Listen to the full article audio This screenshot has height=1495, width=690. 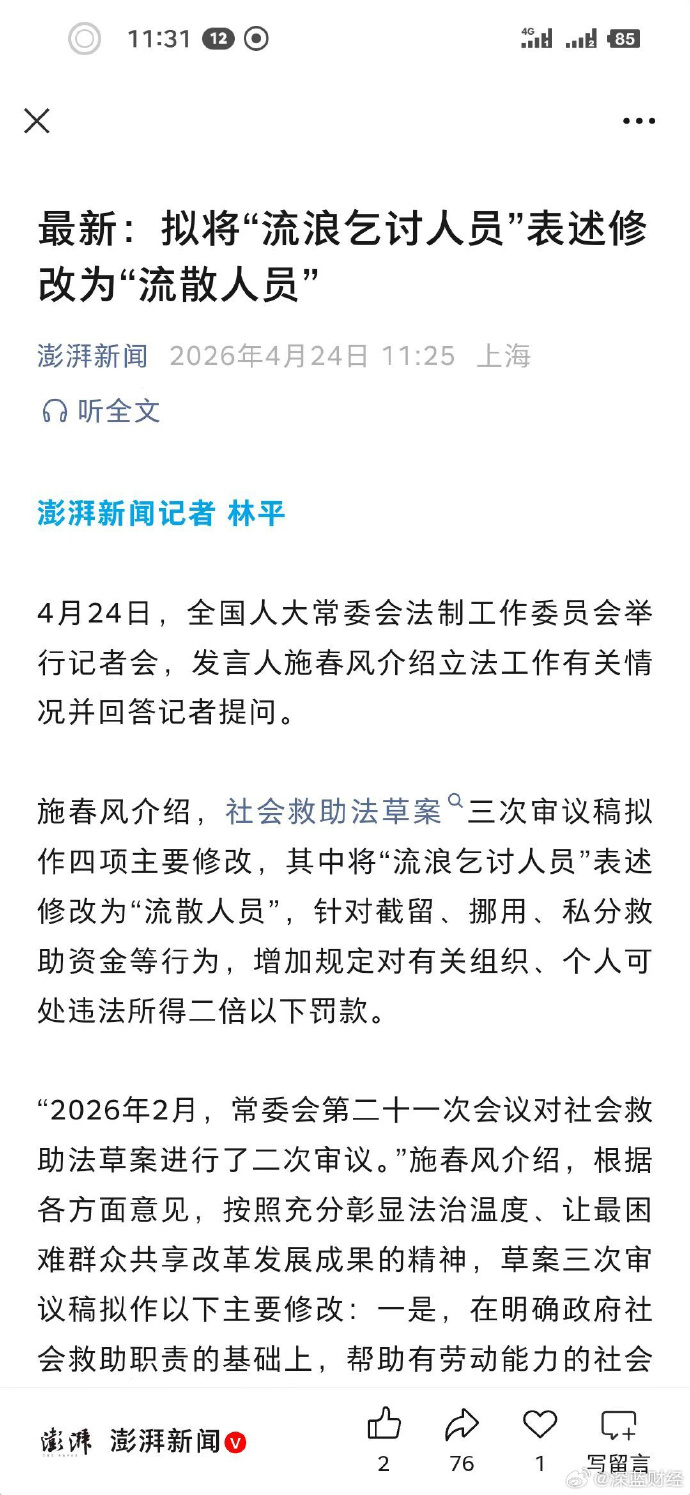click(100, 410)
